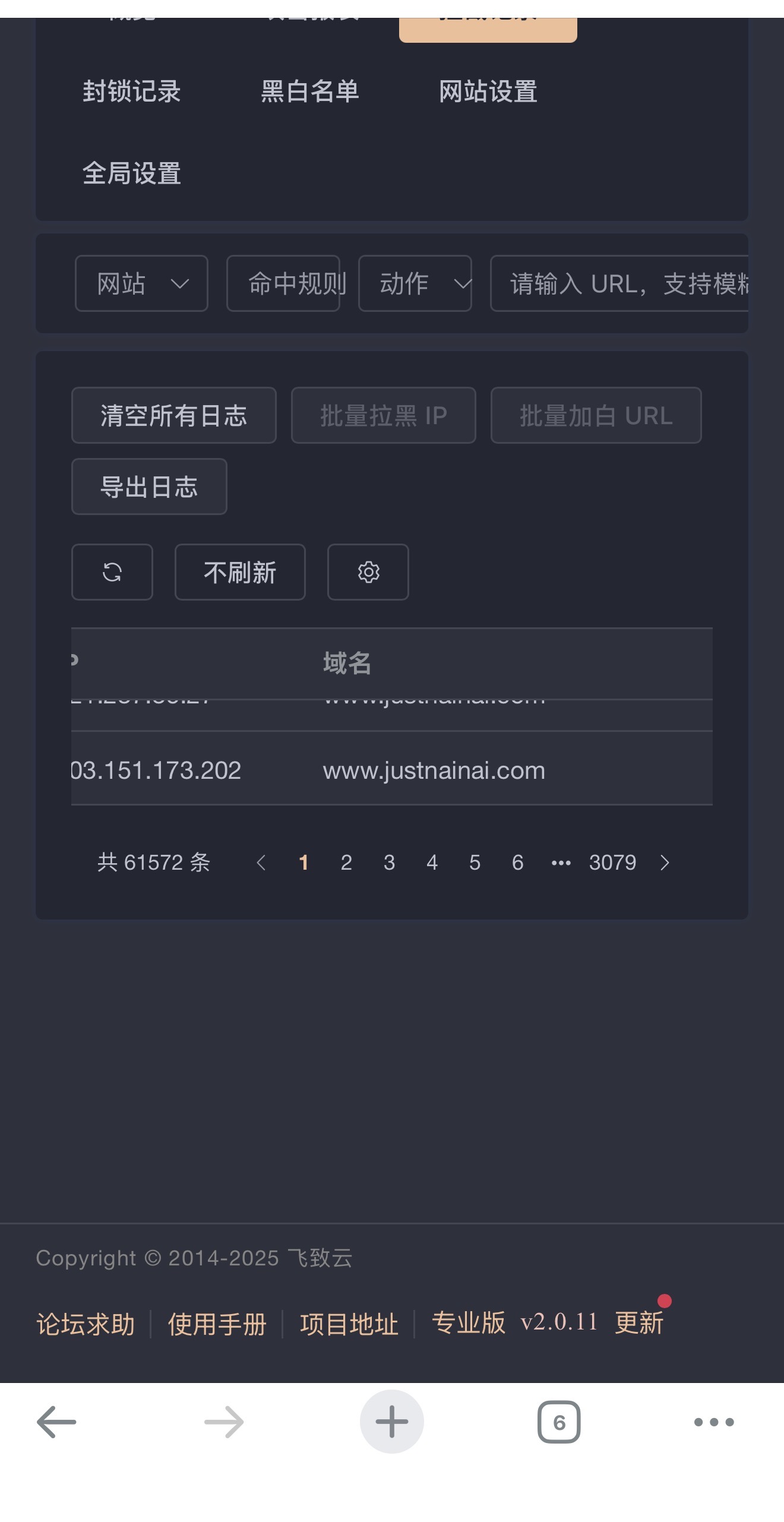Screen dimensions: 784x1522
Task: Expand the 动作 dropdown filter
Action: pos(415,283)
